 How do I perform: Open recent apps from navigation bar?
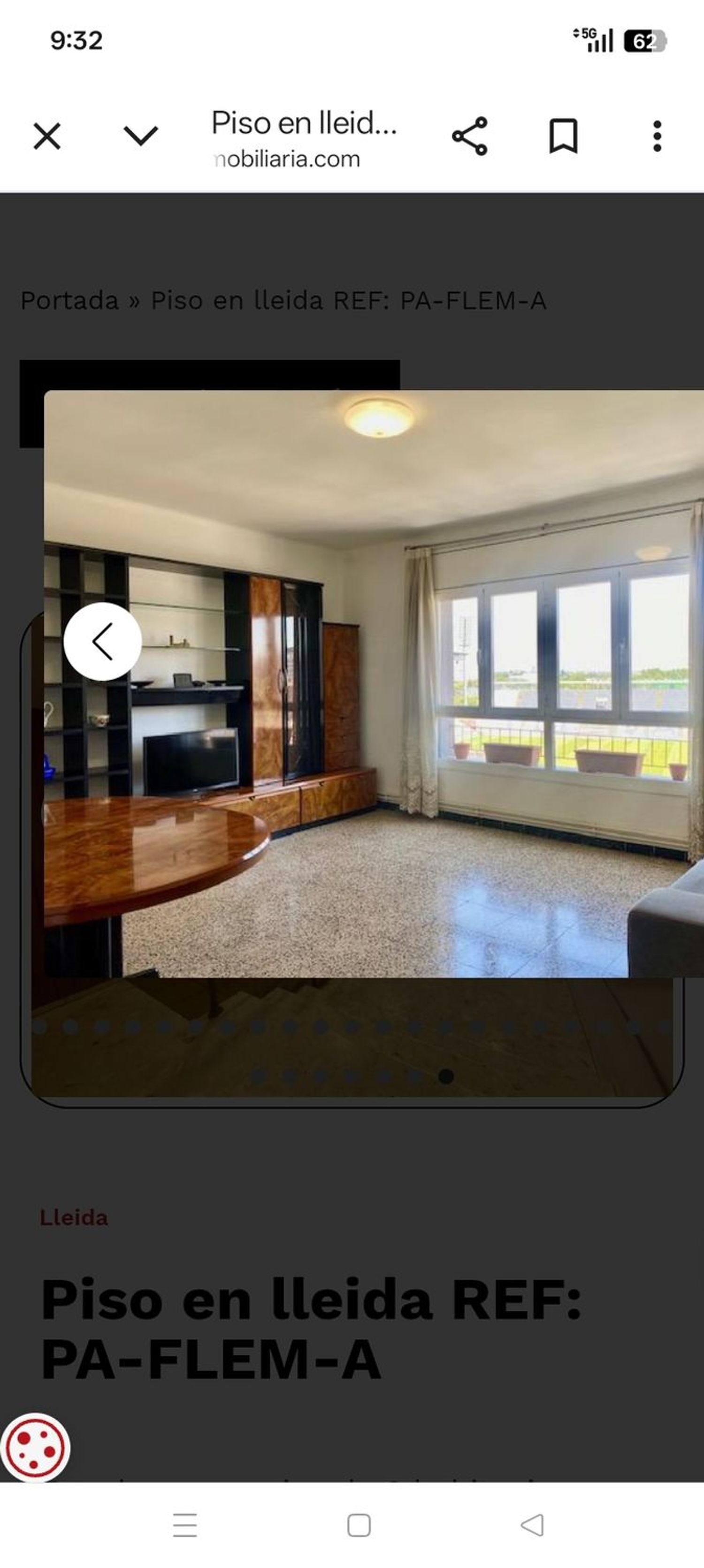(184, 1525)
